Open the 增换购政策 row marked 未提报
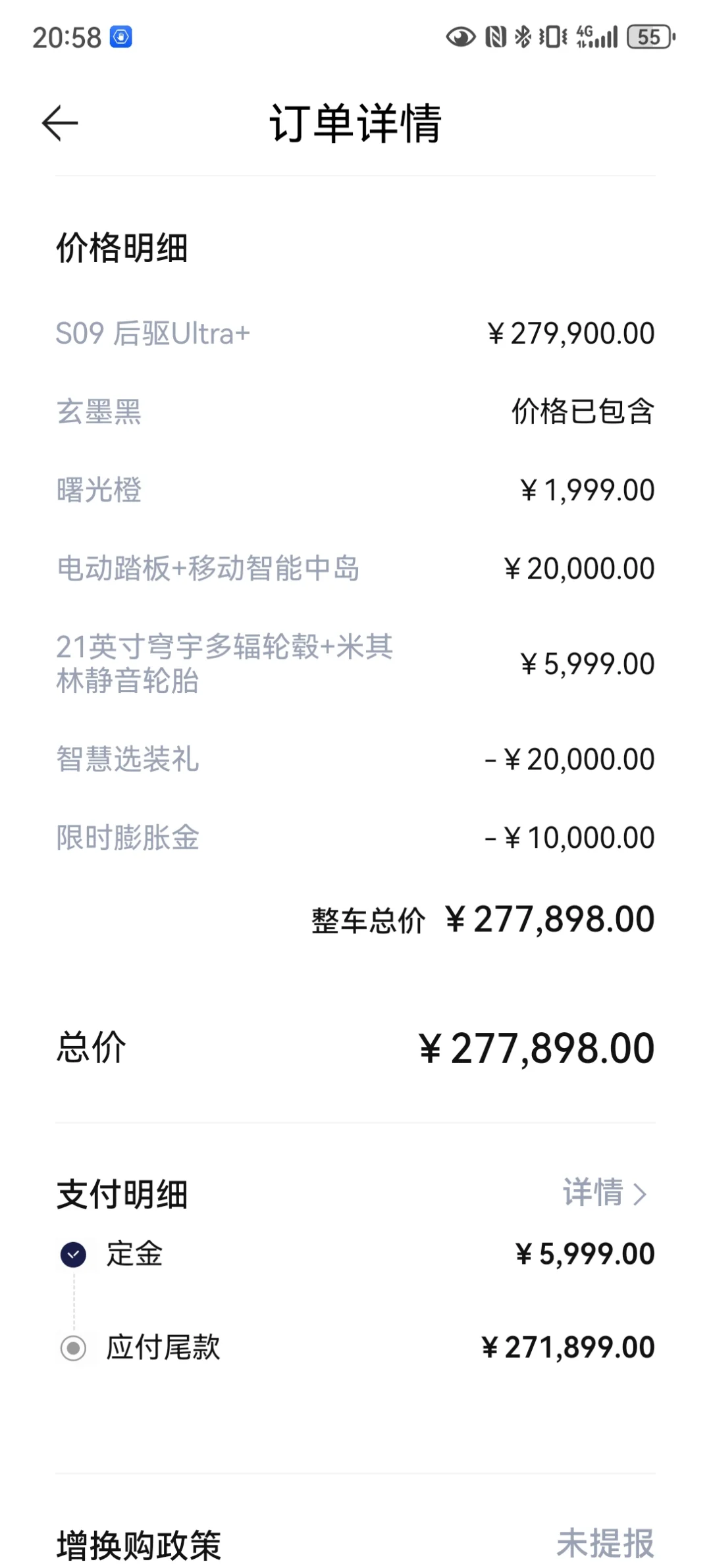Viewport: 711px width, 1568px height. pos(355,1544)
